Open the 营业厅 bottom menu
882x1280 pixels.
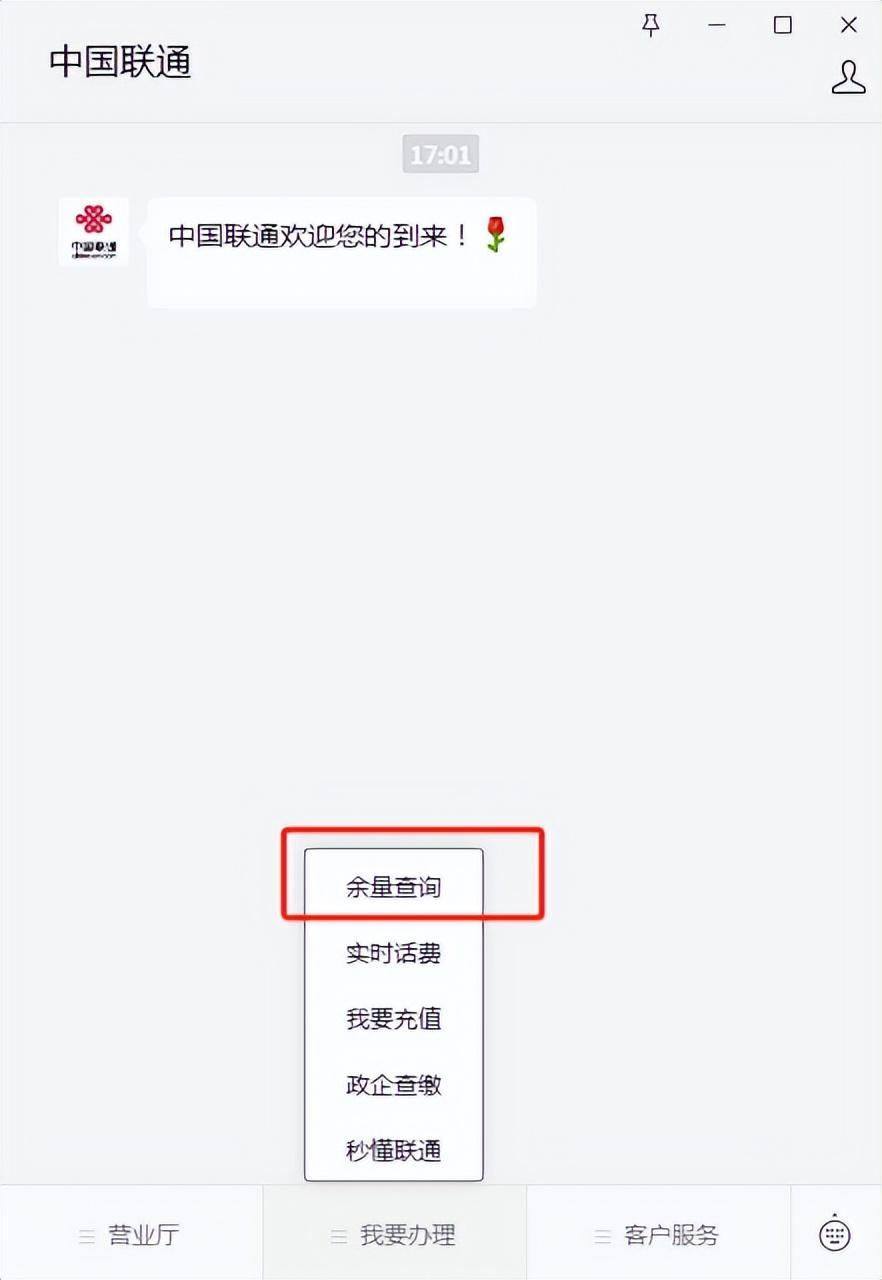pyautogui.click(x=131, y=1235)
